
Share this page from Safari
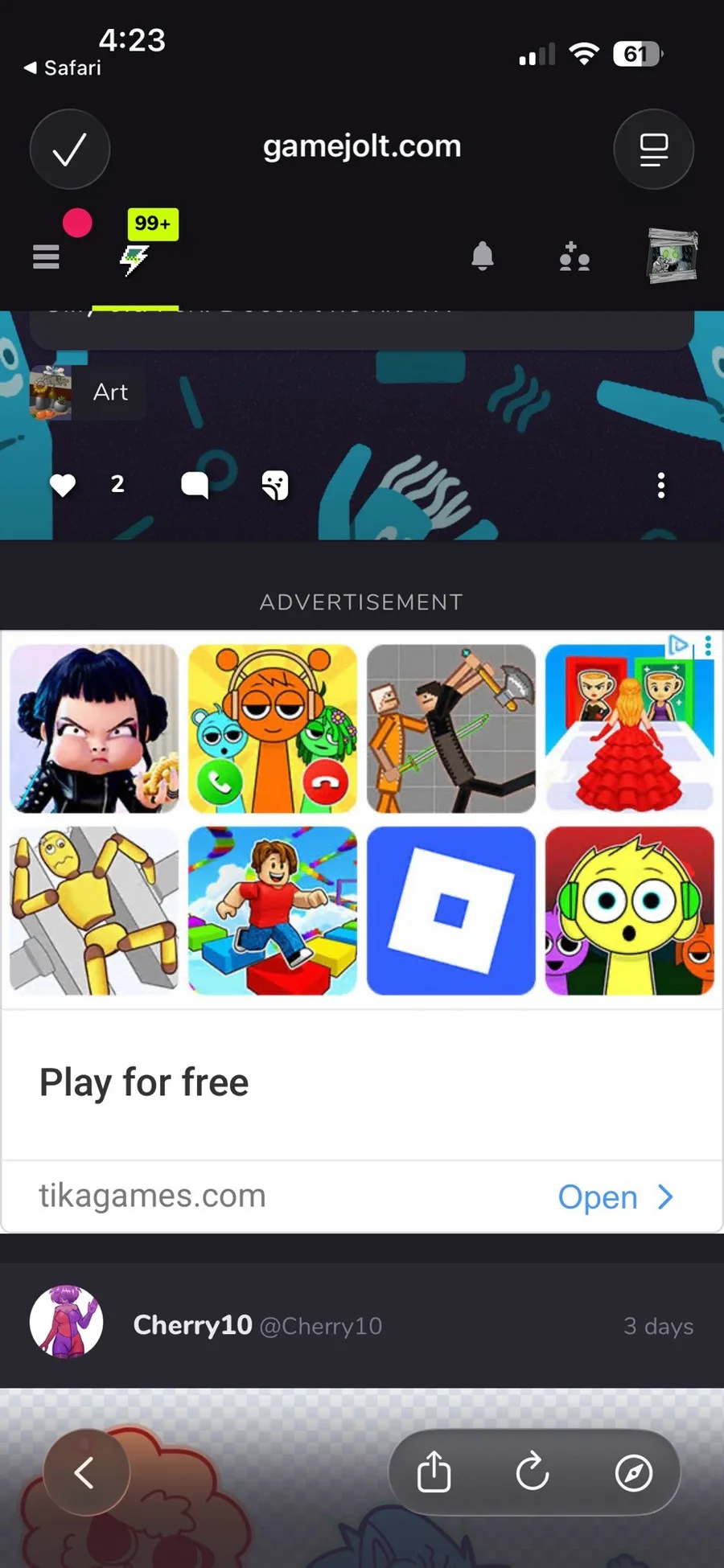(x=434, y=1473)
